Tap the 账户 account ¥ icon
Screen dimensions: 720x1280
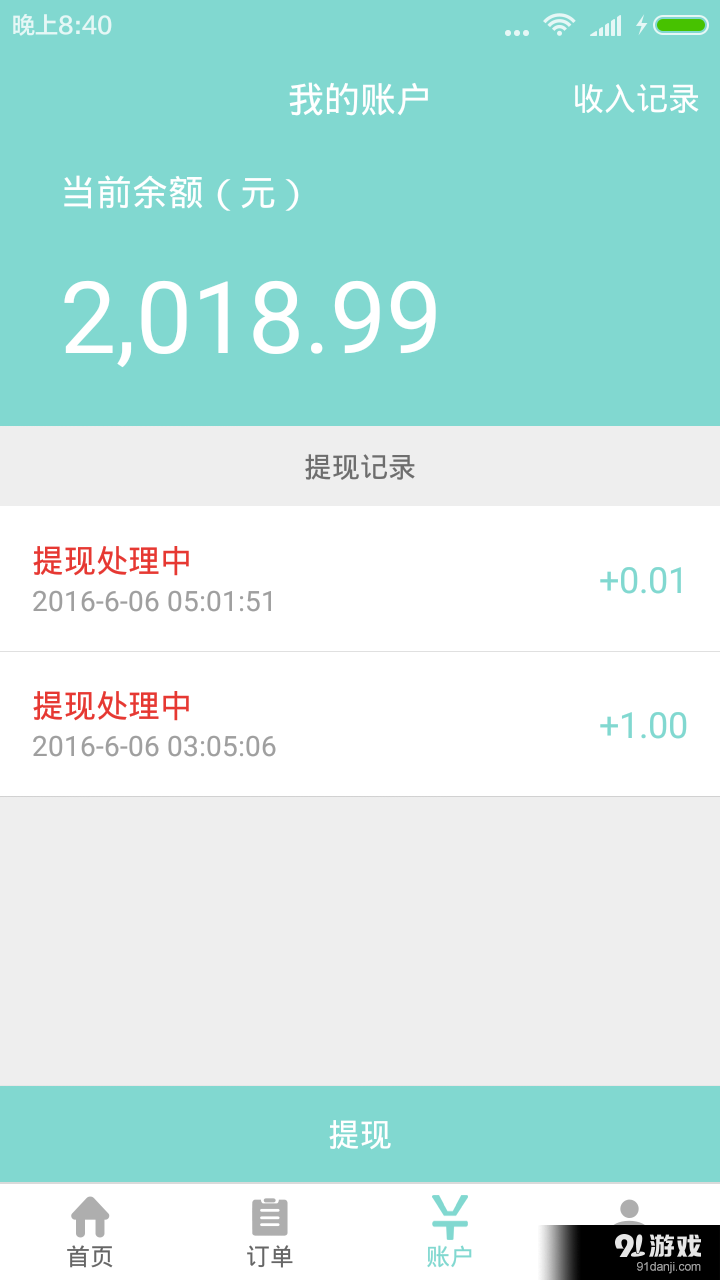click(x=450, y=1216)
